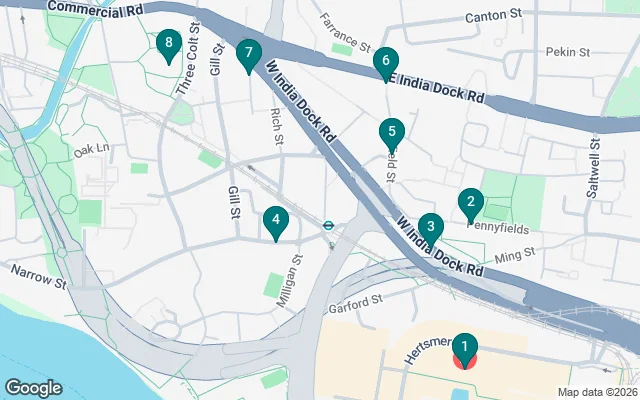
Task: Tap map marker number 8
Action: click(x=168, y=45)
